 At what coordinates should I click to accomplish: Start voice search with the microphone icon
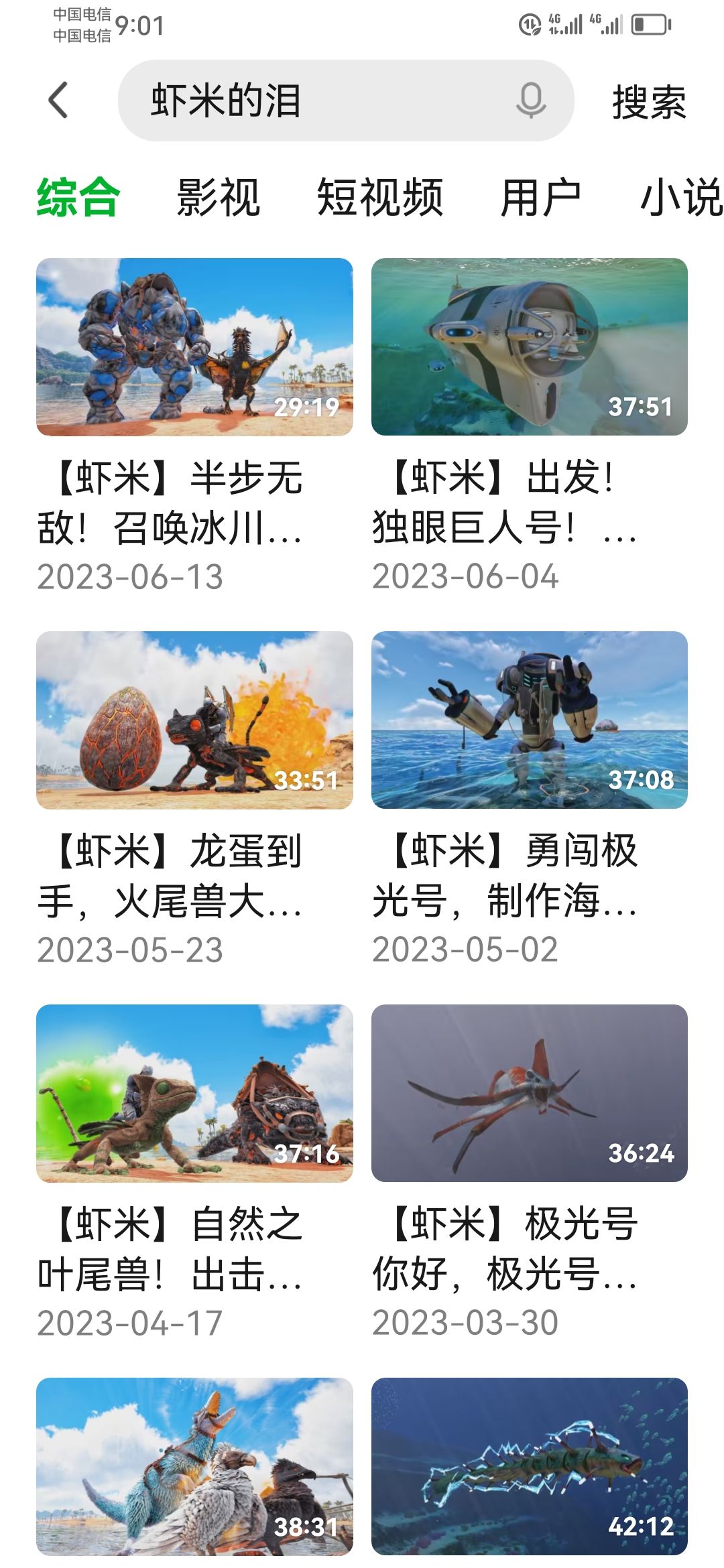[x=530, y=101]
